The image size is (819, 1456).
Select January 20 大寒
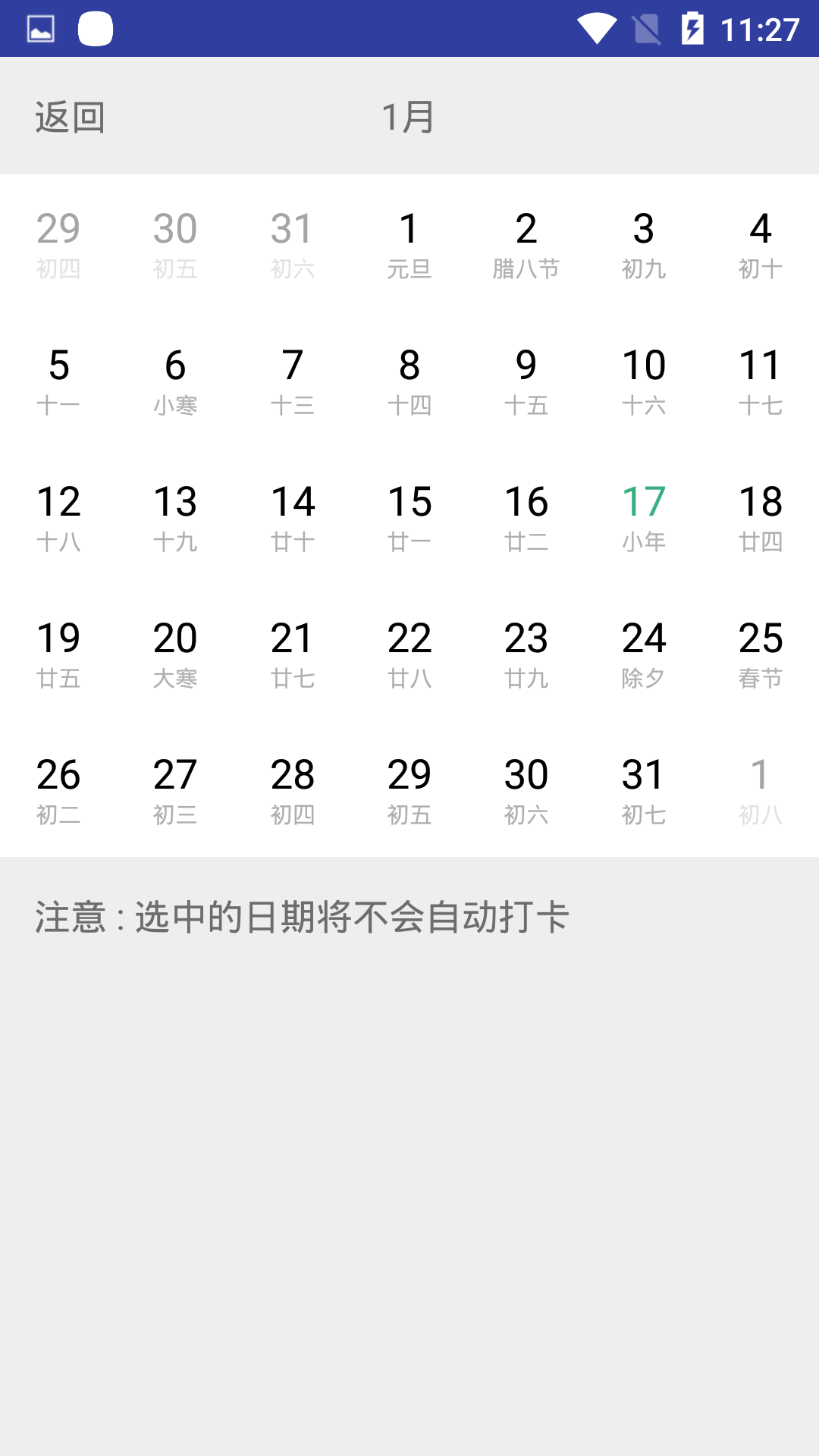[x=175, y=652]
